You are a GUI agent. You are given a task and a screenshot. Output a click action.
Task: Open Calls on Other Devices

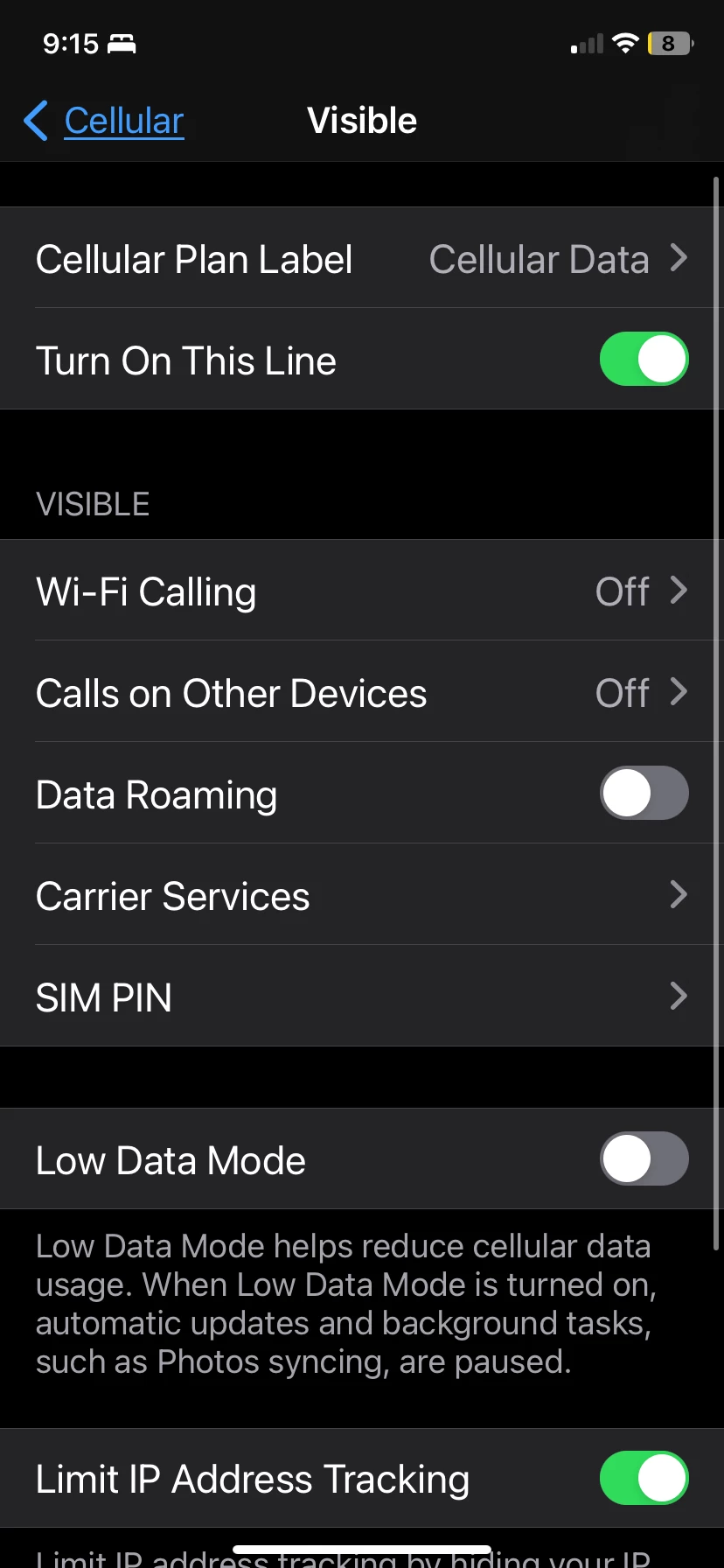pyautogui.click(x=362, y=693)
